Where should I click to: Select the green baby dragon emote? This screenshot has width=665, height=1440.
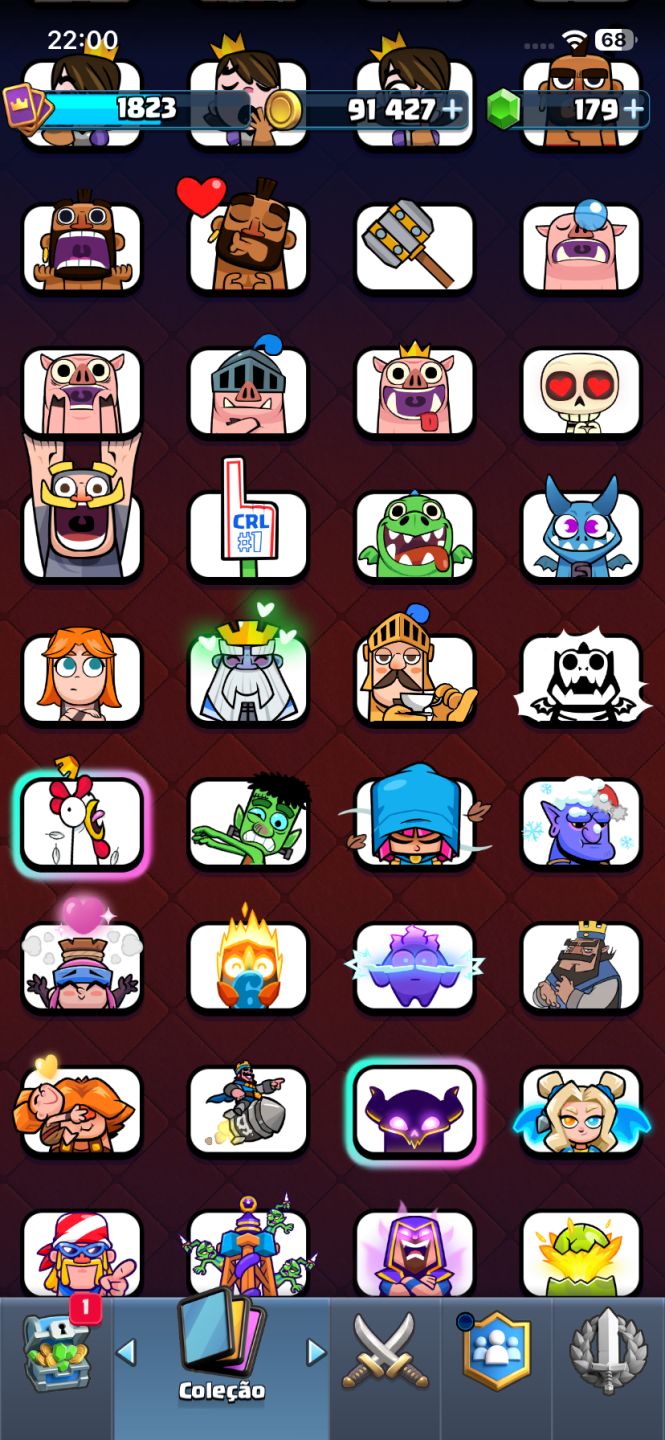(415, 533)
